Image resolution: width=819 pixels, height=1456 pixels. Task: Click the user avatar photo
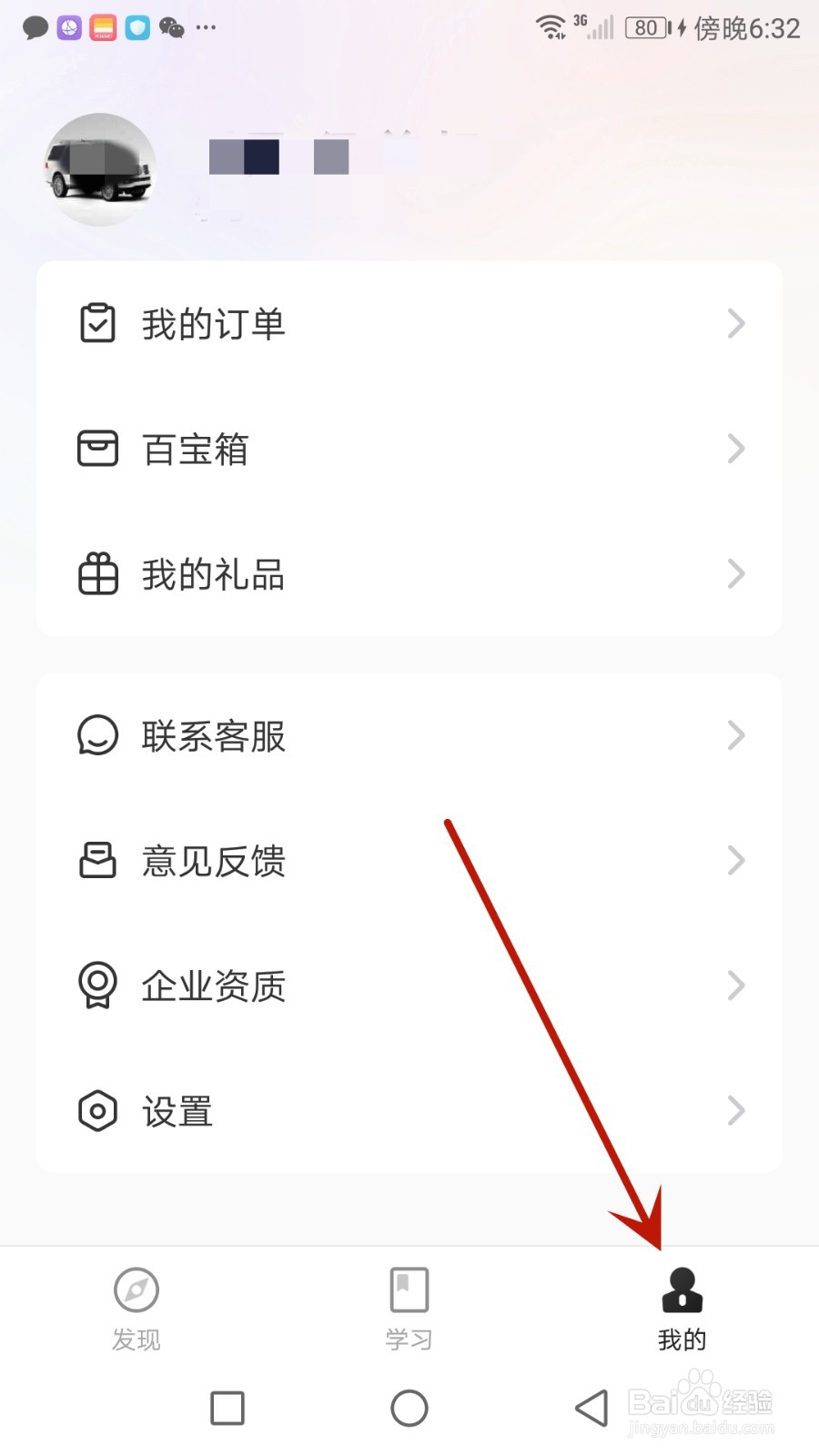pyautogui.click(x=100, y=167)
